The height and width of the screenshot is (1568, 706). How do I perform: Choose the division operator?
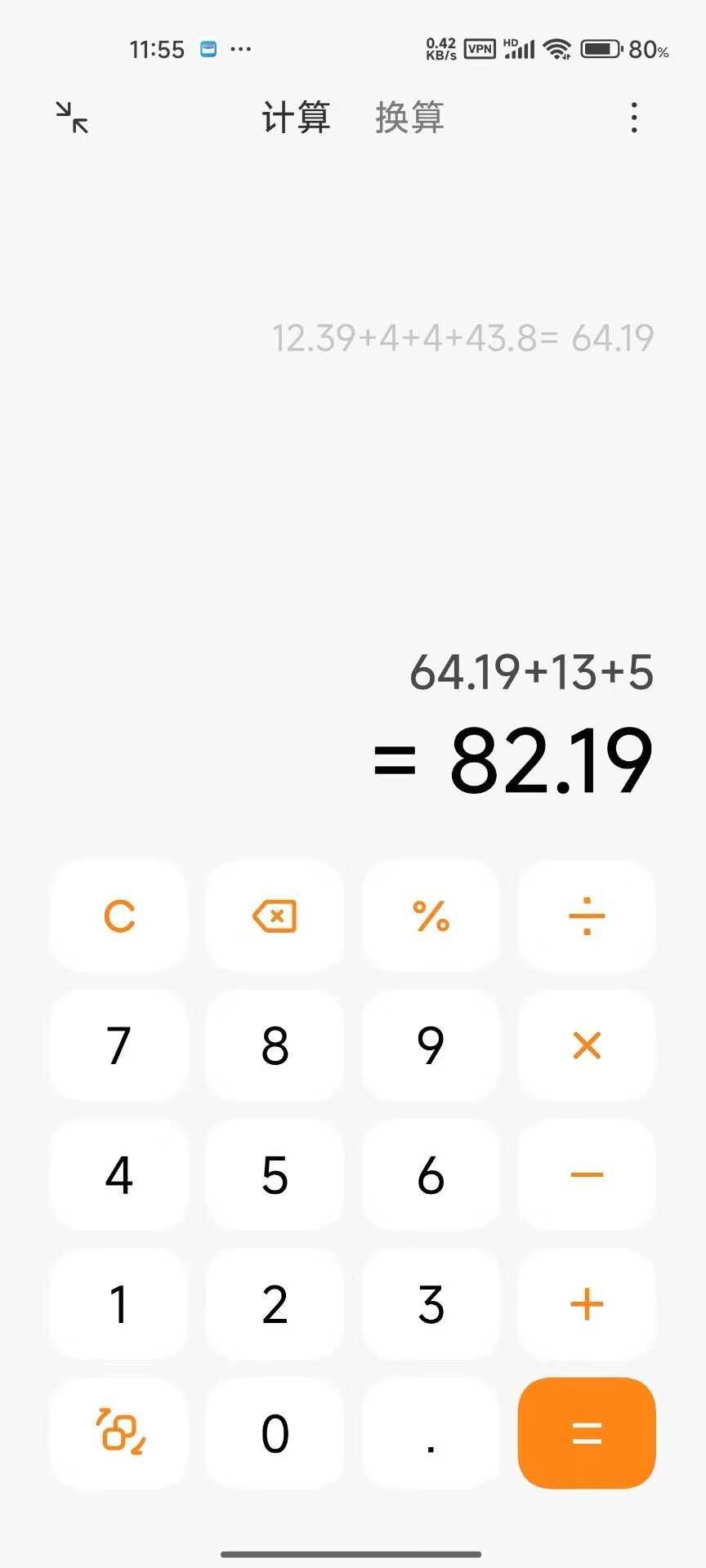click(587, 915)
